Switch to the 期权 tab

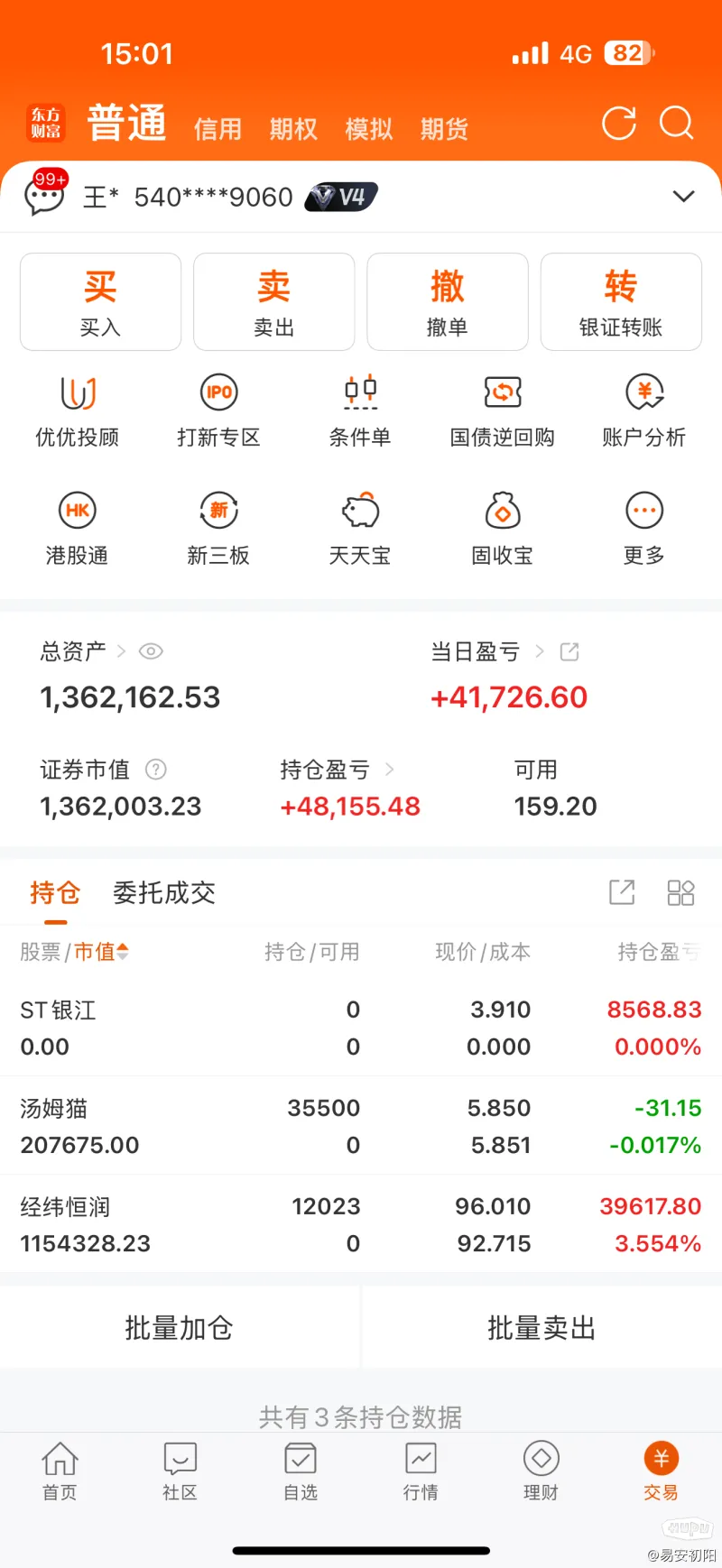tap(293, 129)
